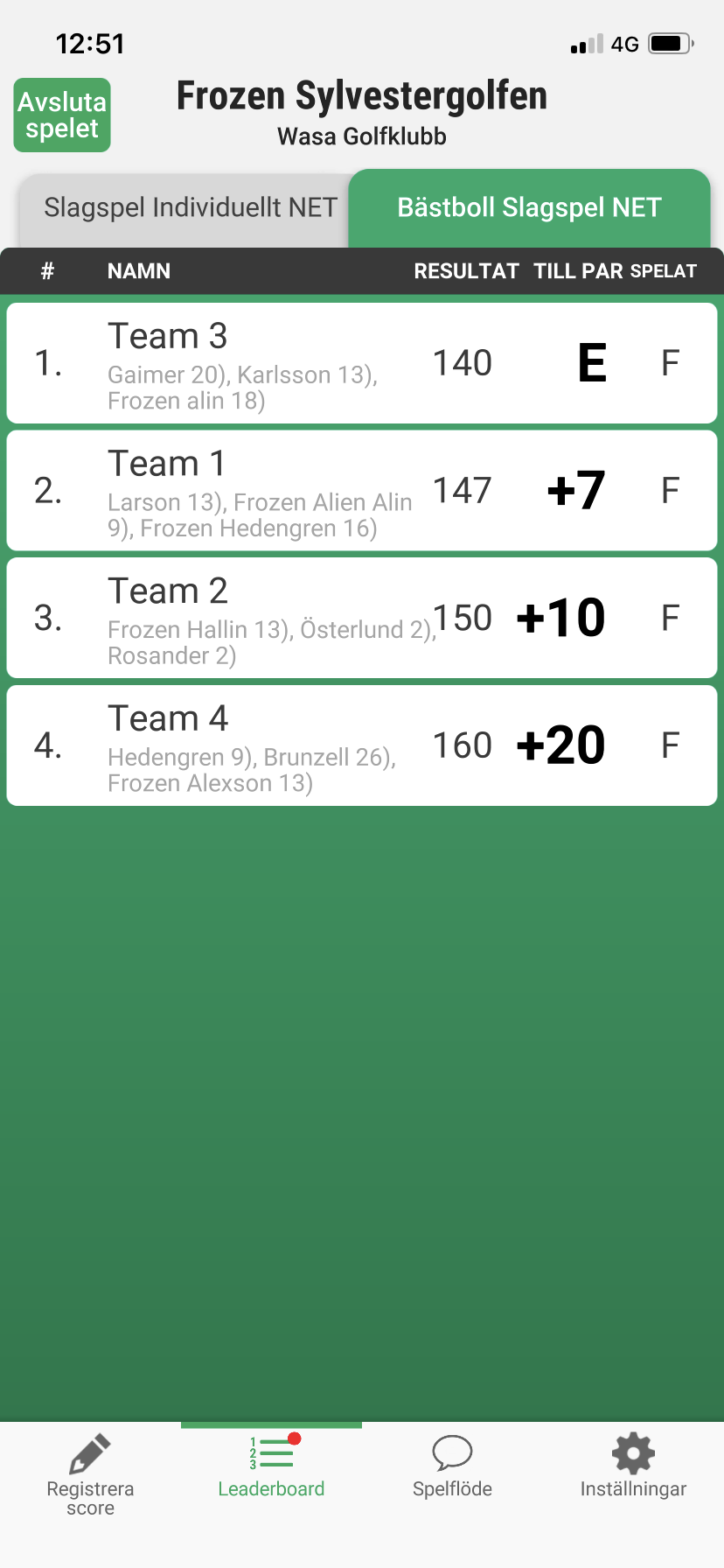Select the Bästboll Slagspel NET tab
Image resolution: width=724 pixels, height=1568 pixels.
(x=529, y=208)
